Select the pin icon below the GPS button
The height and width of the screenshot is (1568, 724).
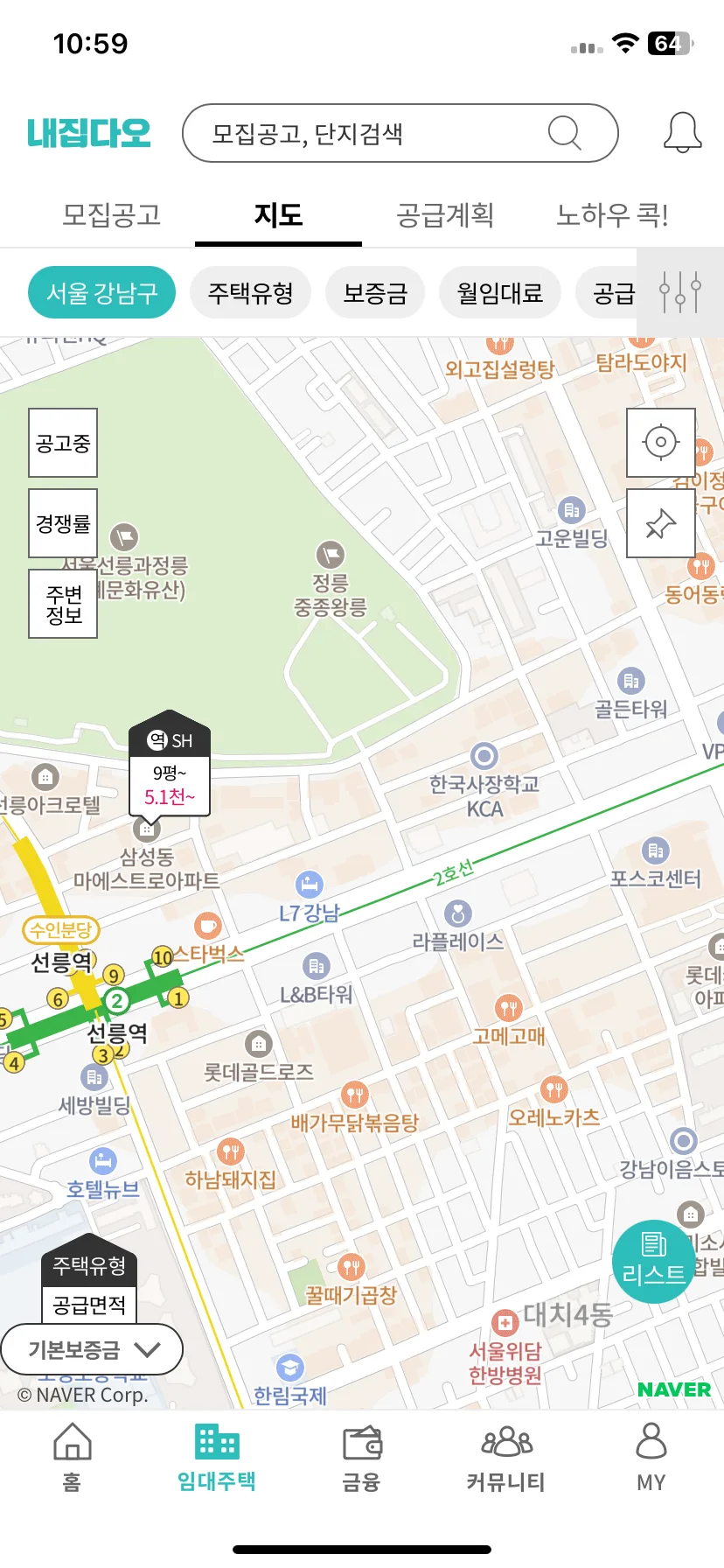point(660,523)
